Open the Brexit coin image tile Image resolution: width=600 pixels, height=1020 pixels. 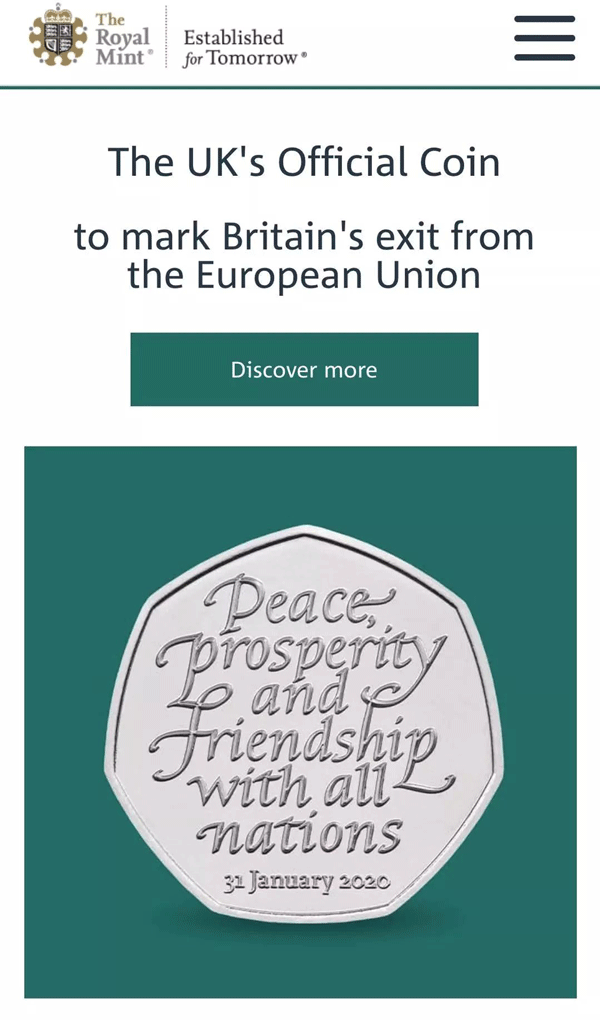click(300, 720)
